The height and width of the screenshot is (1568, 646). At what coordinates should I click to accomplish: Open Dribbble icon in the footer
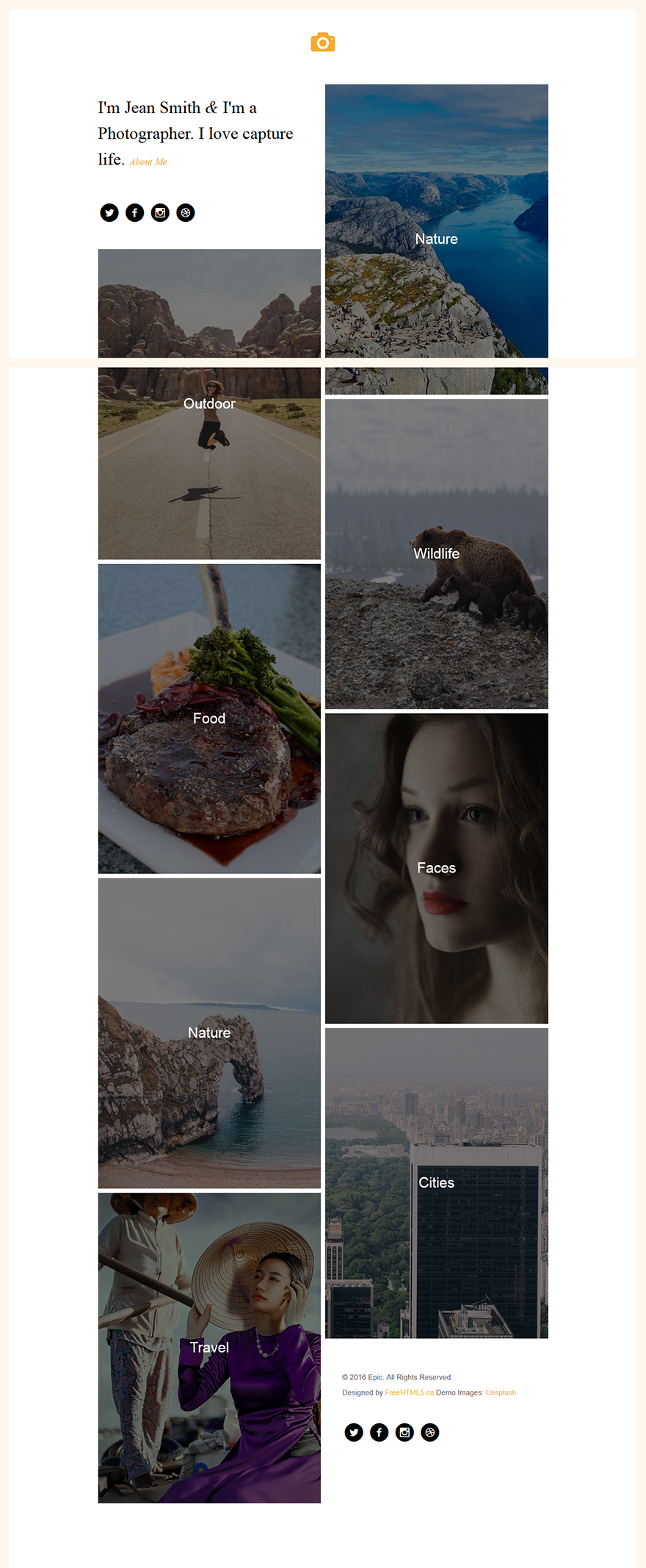[430, 1432]
